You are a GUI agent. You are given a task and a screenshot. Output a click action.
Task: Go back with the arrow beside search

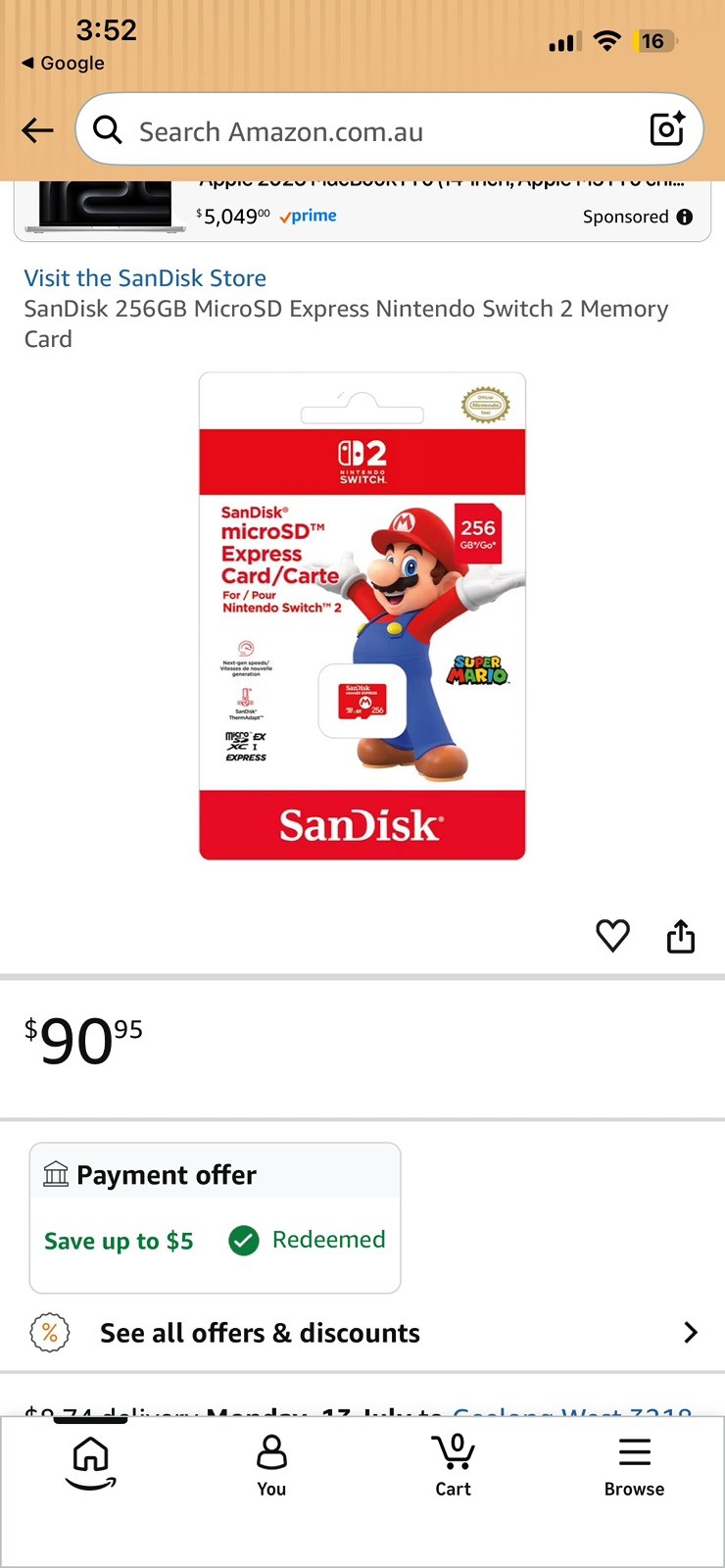point(37,130)
